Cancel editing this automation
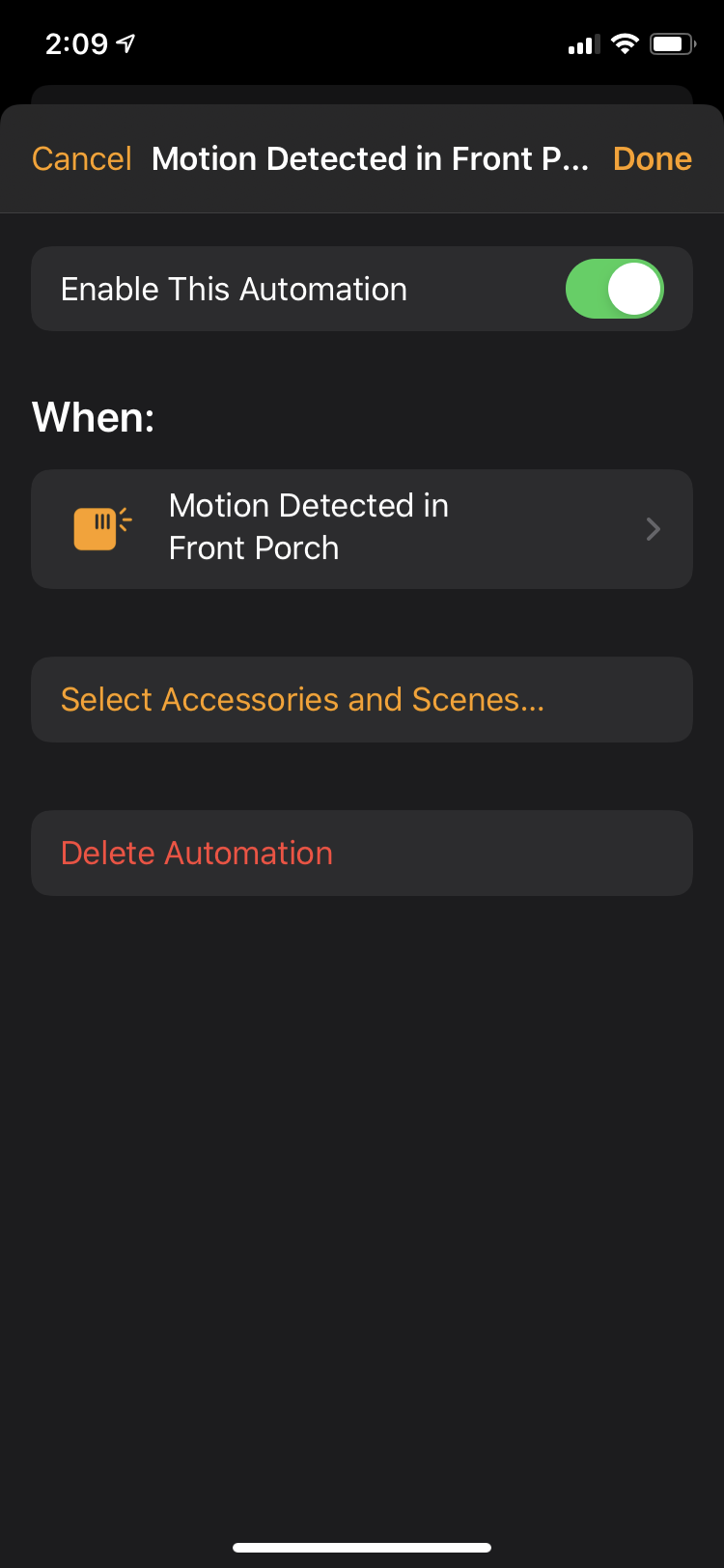 point(81,157)
